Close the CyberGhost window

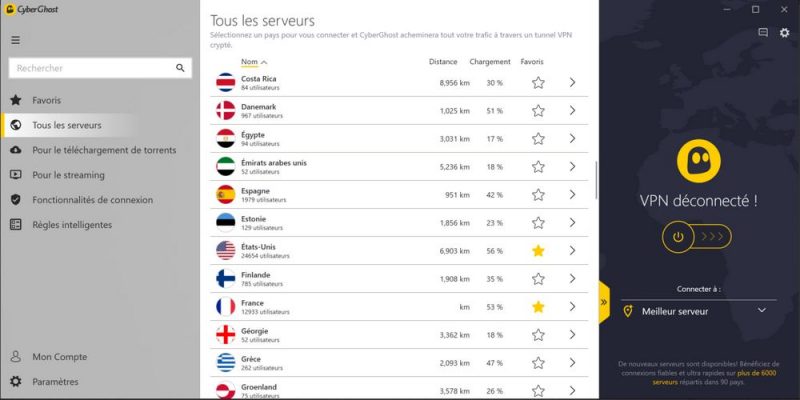[x=782, y=9]
